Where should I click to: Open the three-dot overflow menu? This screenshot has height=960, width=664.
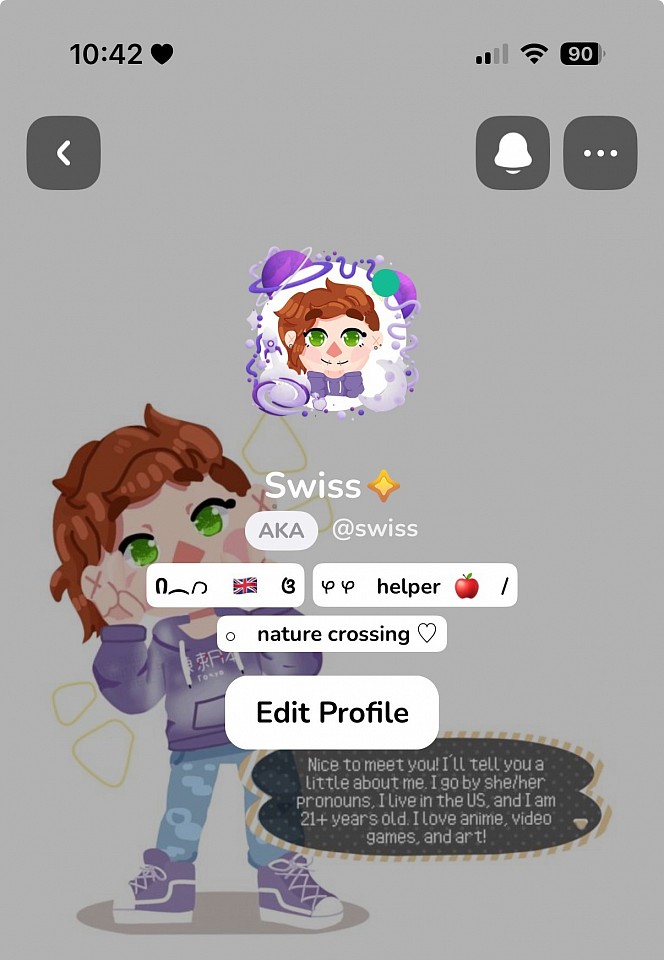(600, 153)
